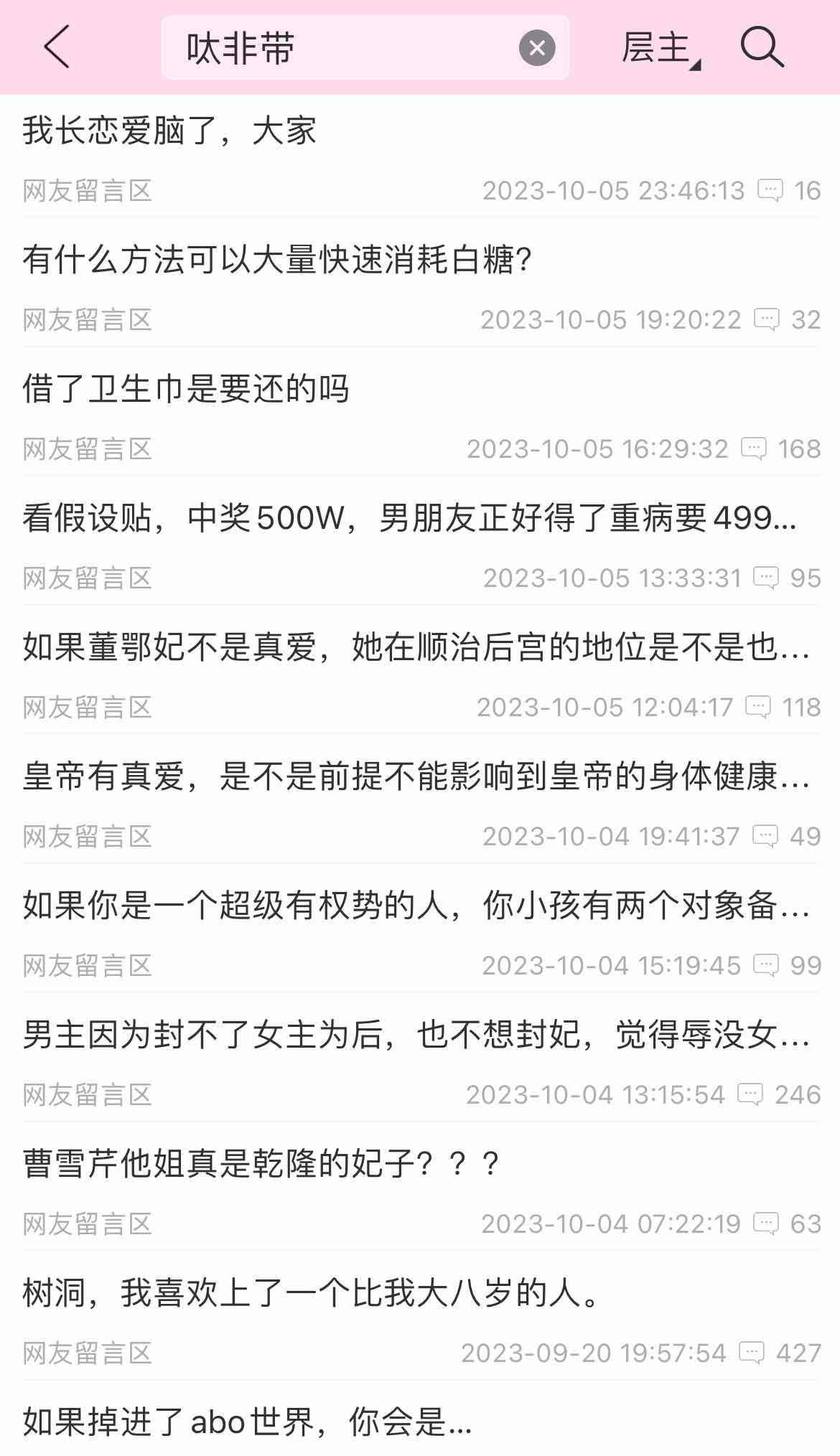Open the post starting 皇帝有真爱
This screenshot has width=840, height=1456.
click(416, 776)
